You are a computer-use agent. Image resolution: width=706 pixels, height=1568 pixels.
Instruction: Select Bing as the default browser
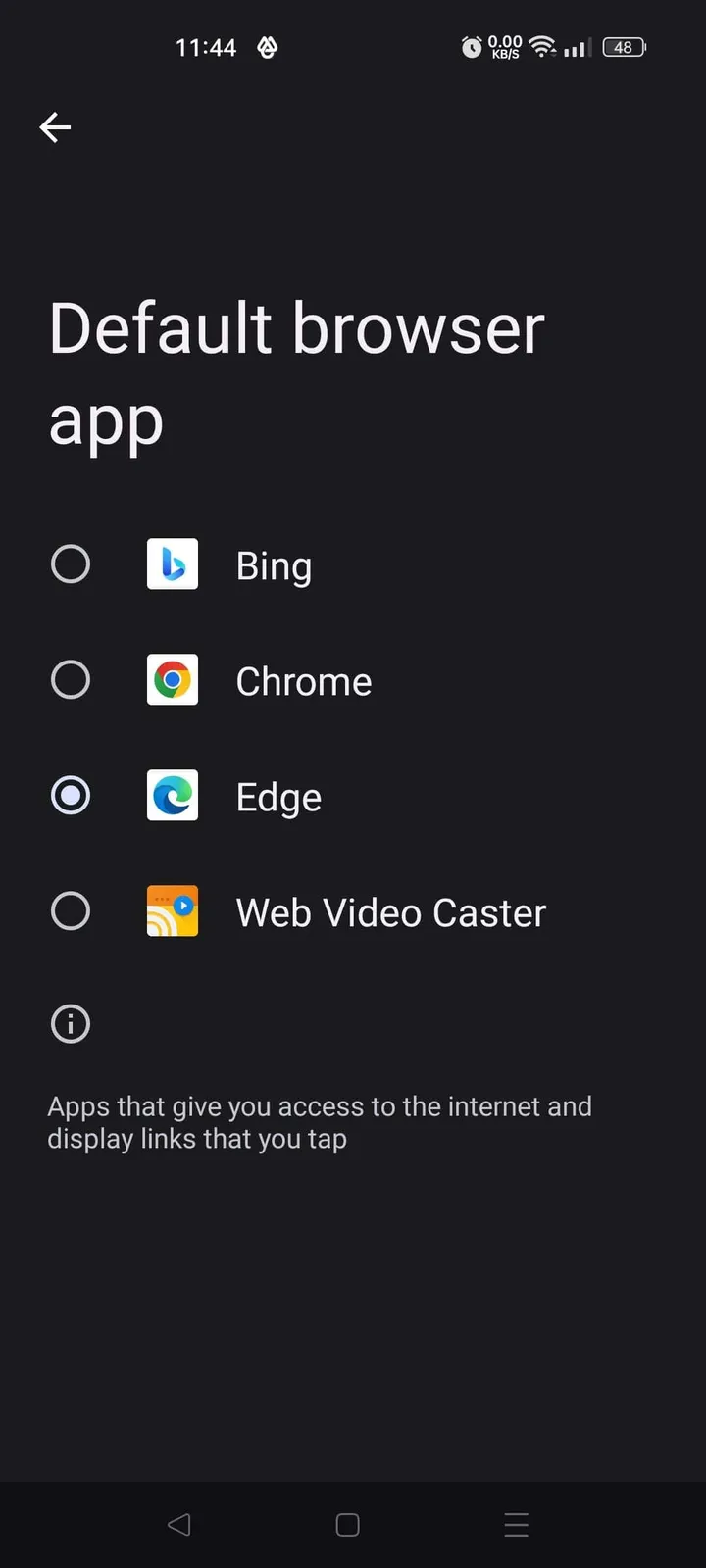pos(70,563)
